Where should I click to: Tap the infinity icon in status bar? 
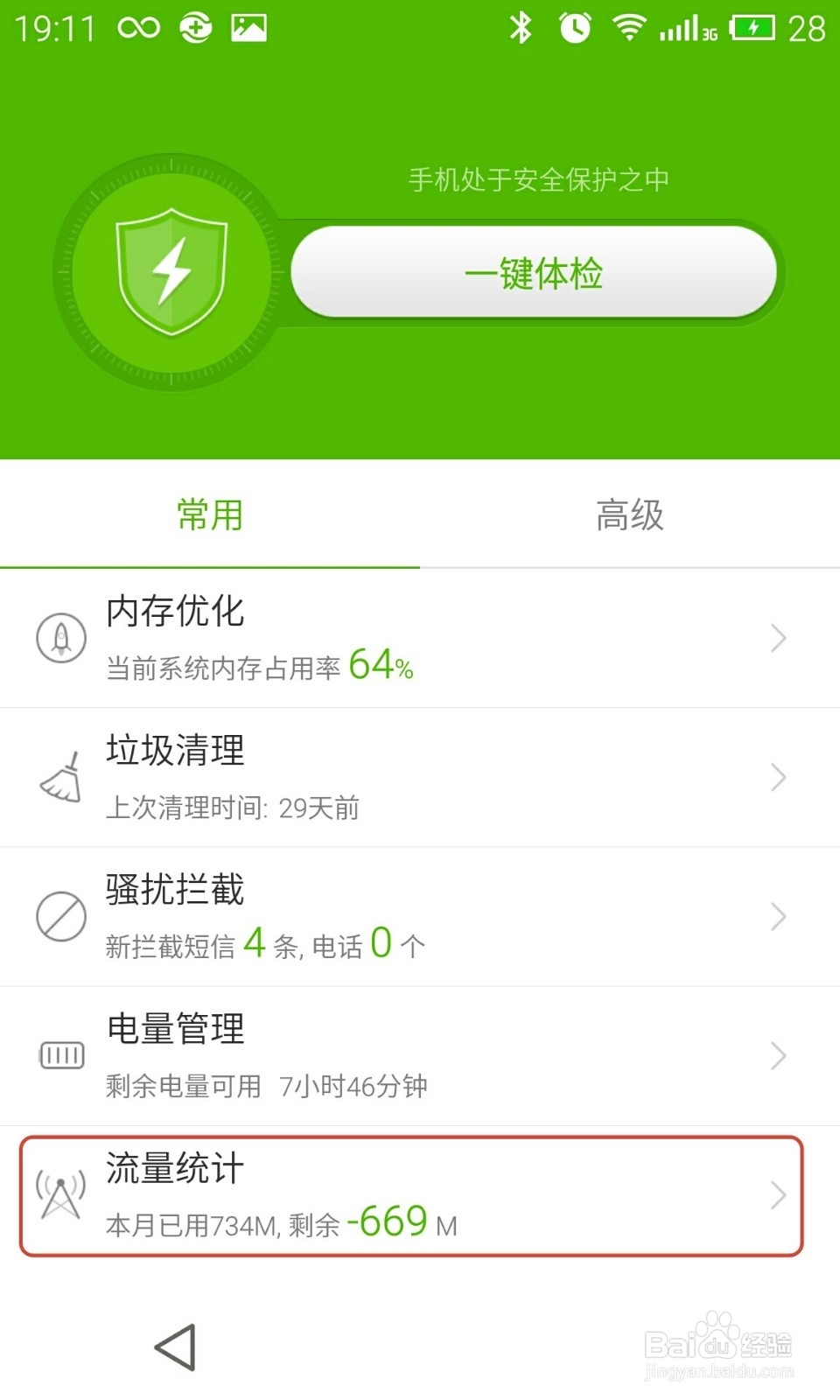point(140,26)
